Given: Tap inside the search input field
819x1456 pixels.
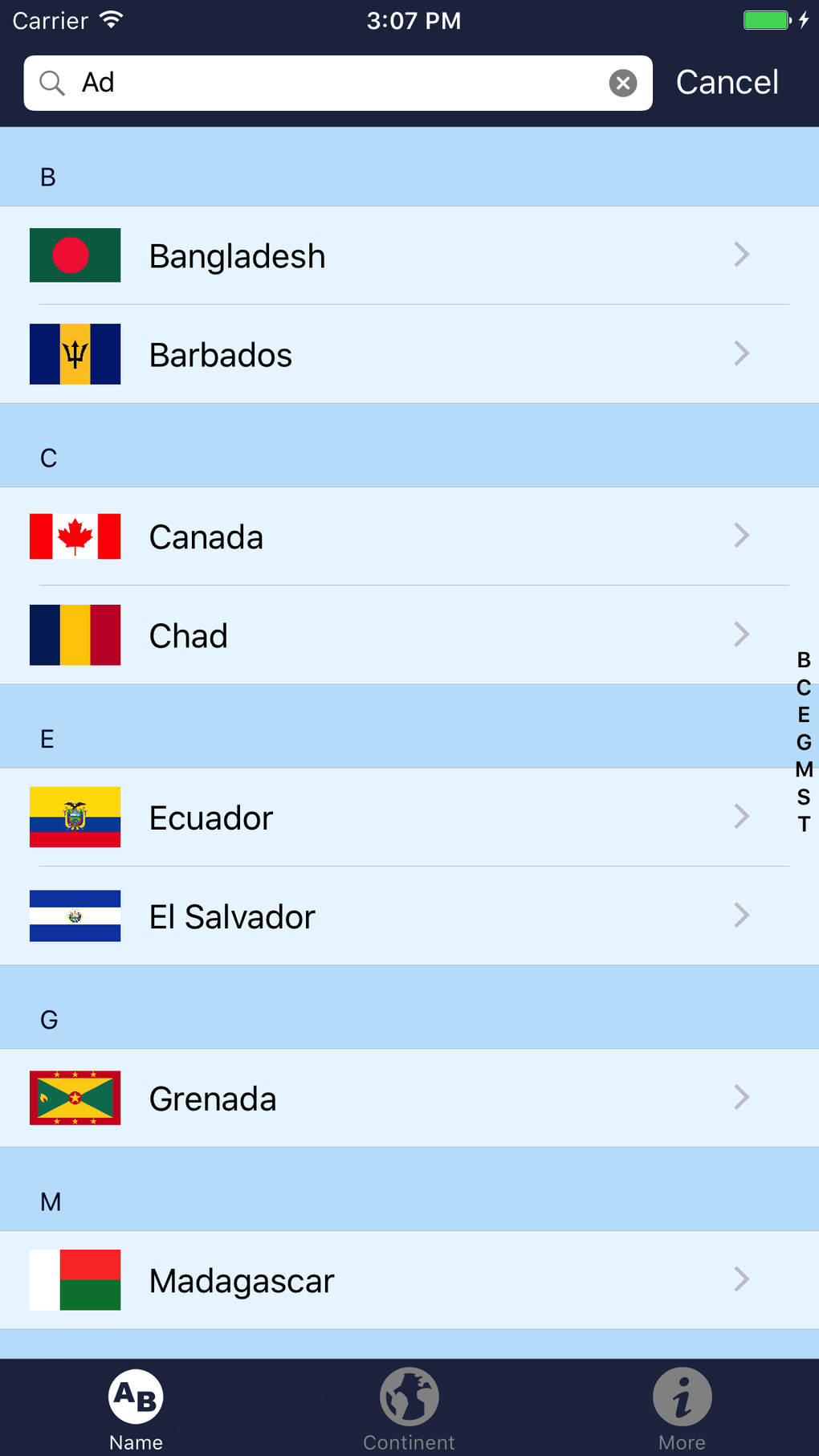Looking at the screenshot, I should tap(321, 82).
